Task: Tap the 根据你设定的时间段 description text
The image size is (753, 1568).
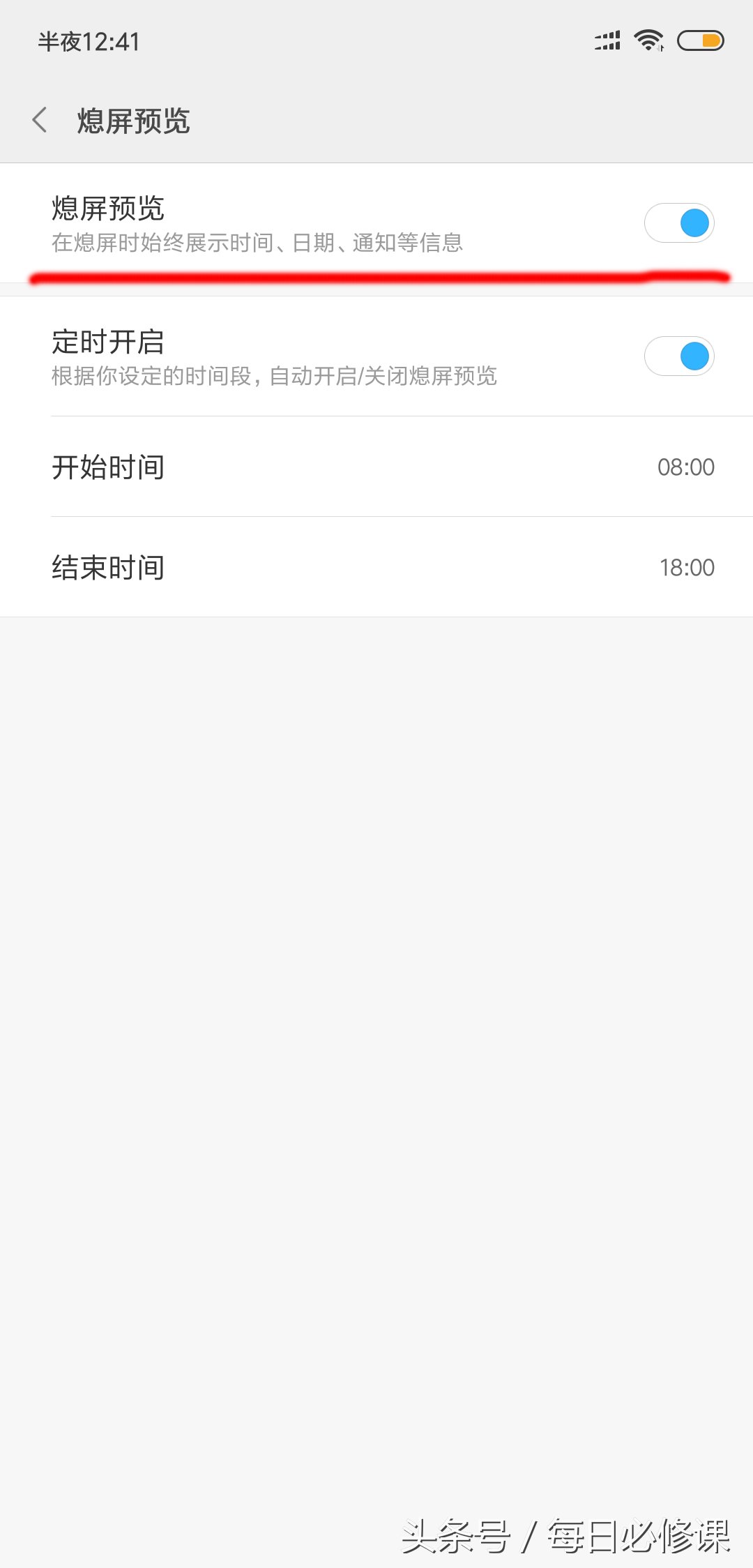Action: click(274, 377)
